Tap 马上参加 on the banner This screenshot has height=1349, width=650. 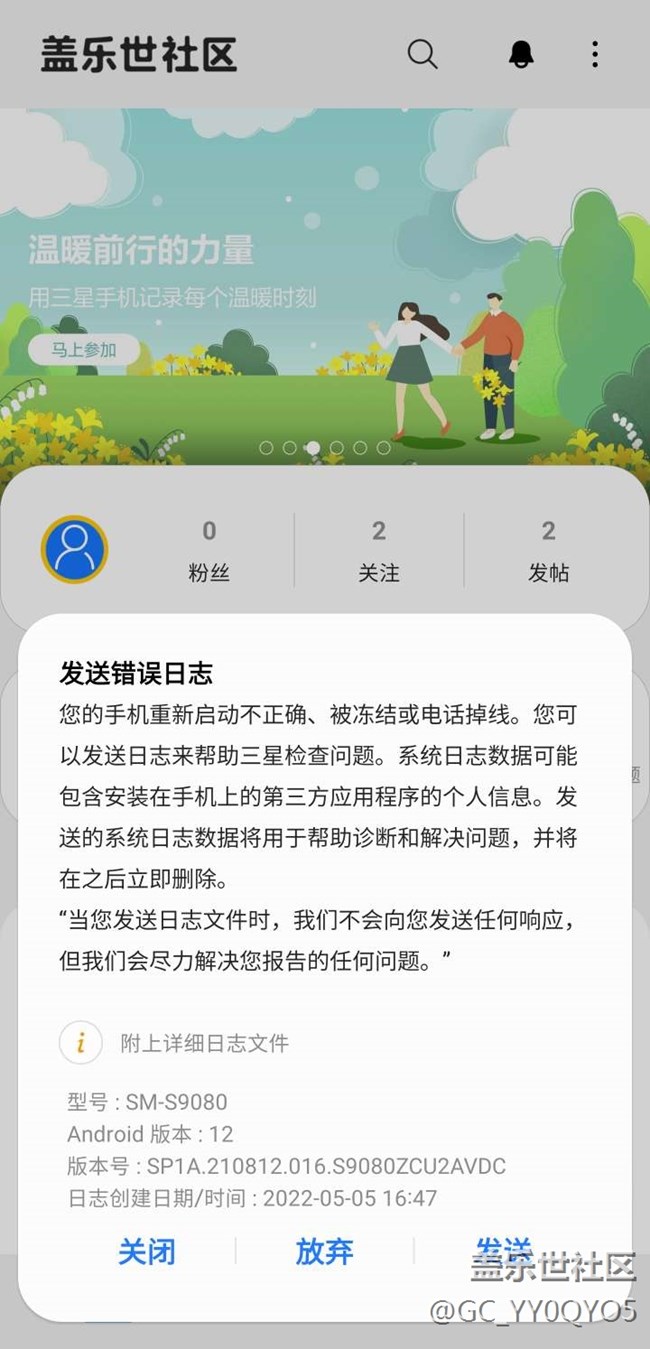pyautogui.click(x=84, y=350)
